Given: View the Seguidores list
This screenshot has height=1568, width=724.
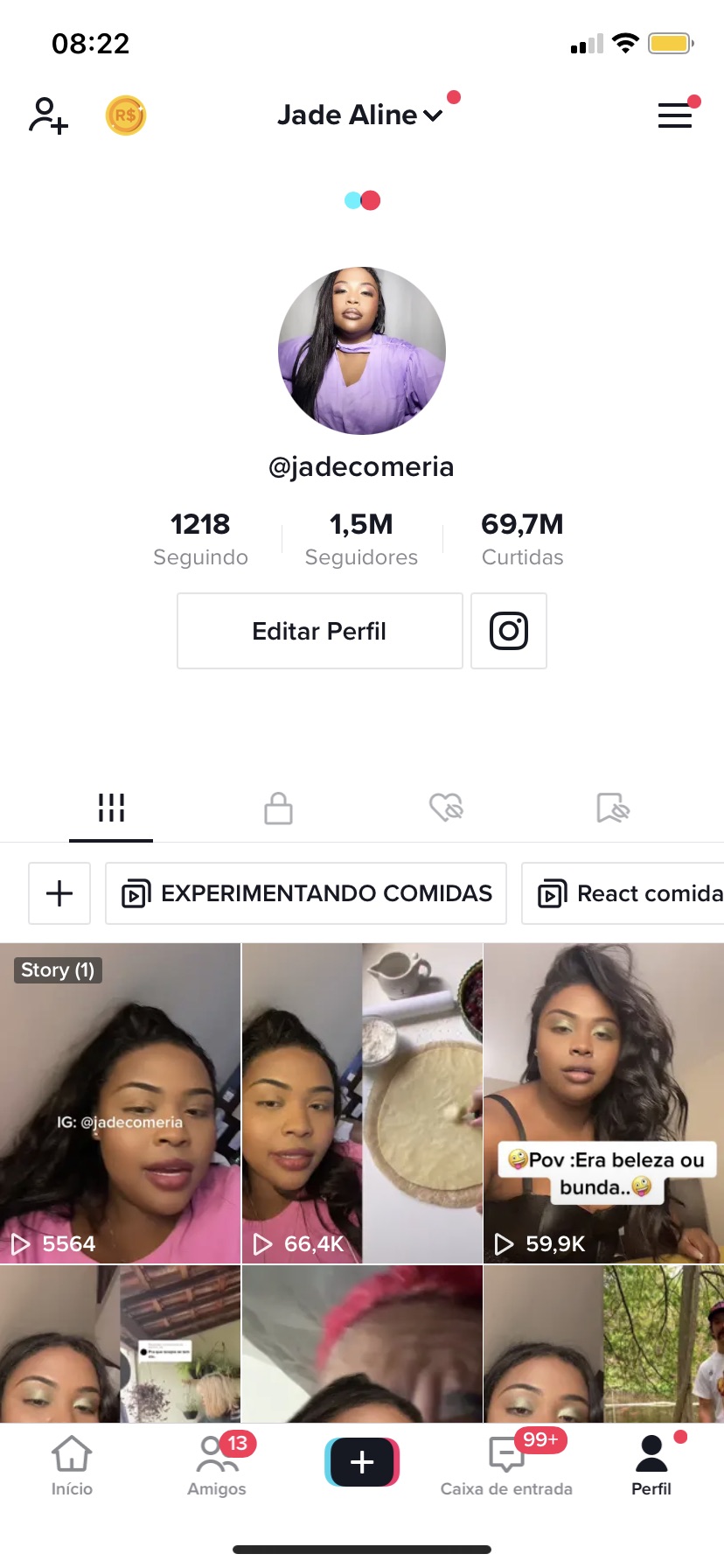Looking at the screenshot, I should [361, 538].
